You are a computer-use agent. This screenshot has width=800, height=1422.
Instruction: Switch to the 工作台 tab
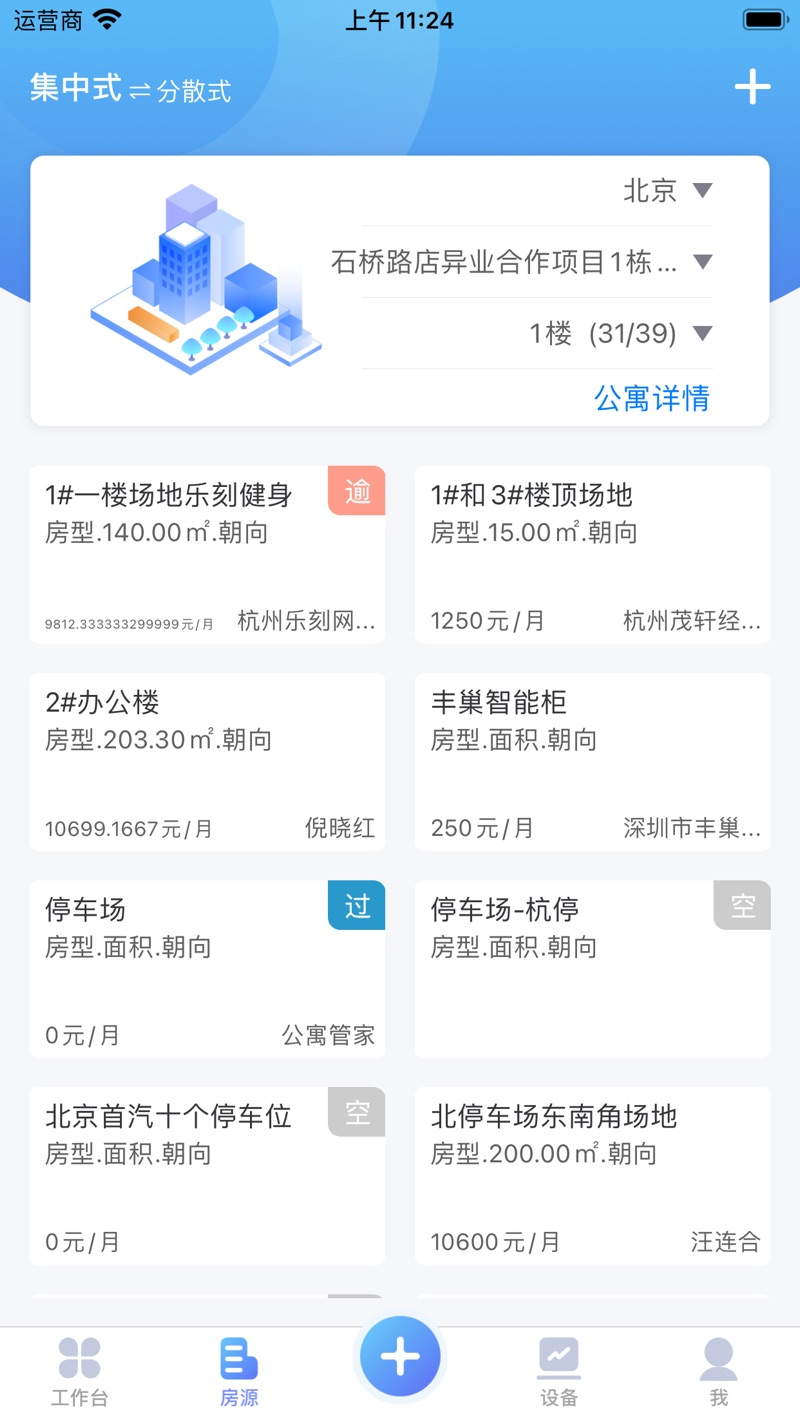80,1368
